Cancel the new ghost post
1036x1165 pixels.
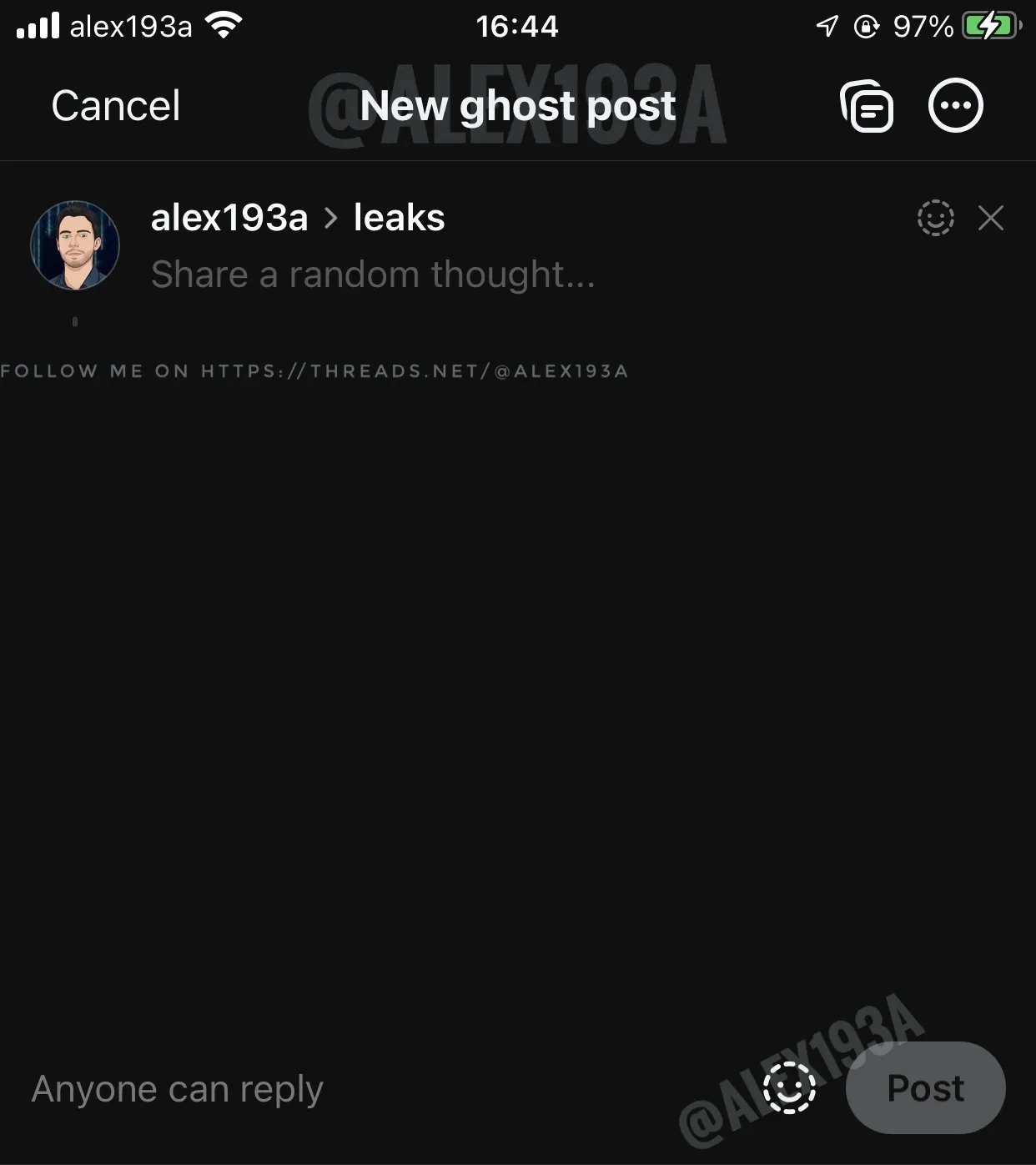coord(116,106)
